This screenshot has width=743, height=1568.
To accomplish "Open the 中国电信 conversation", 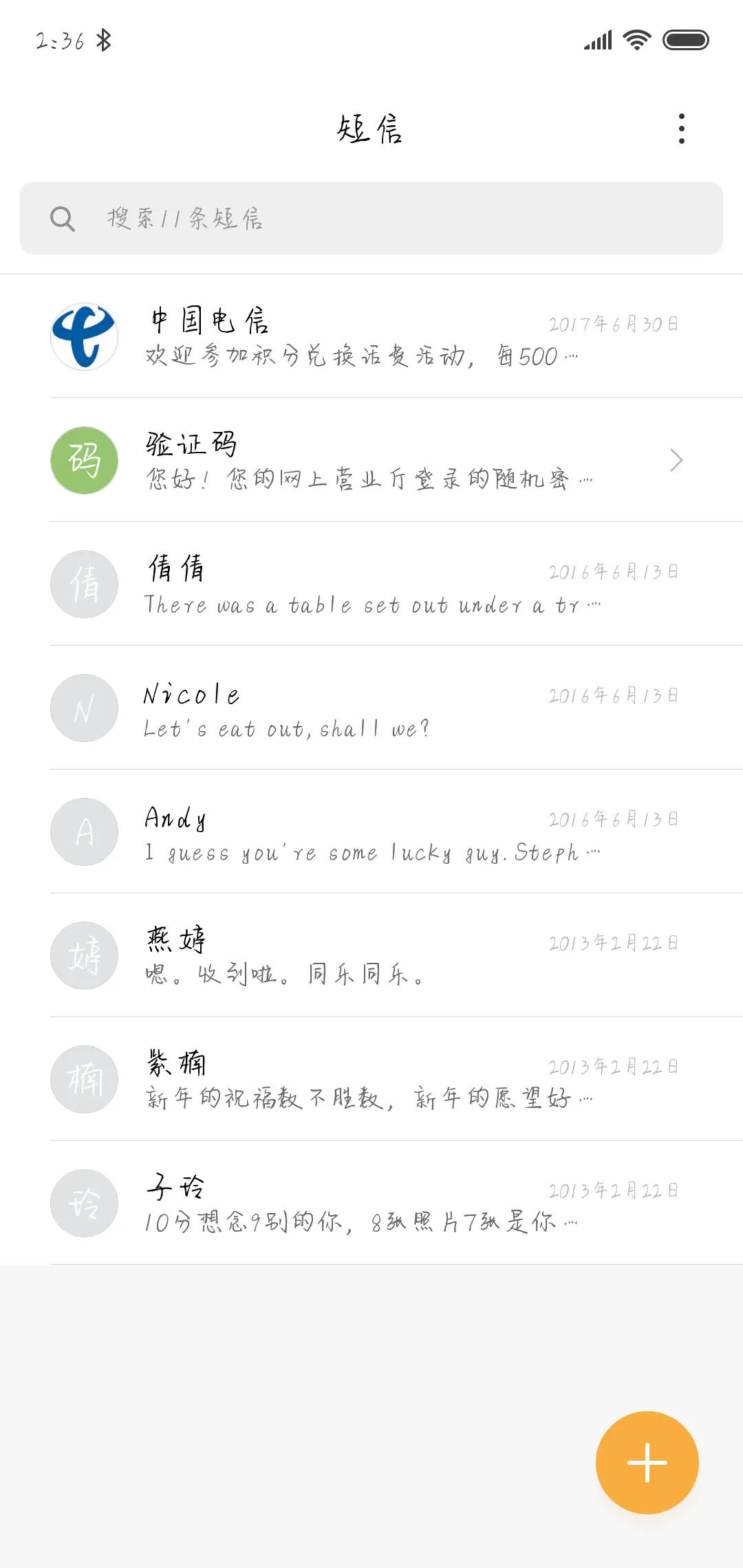I will pyautogui.click(x=371, y=336).
